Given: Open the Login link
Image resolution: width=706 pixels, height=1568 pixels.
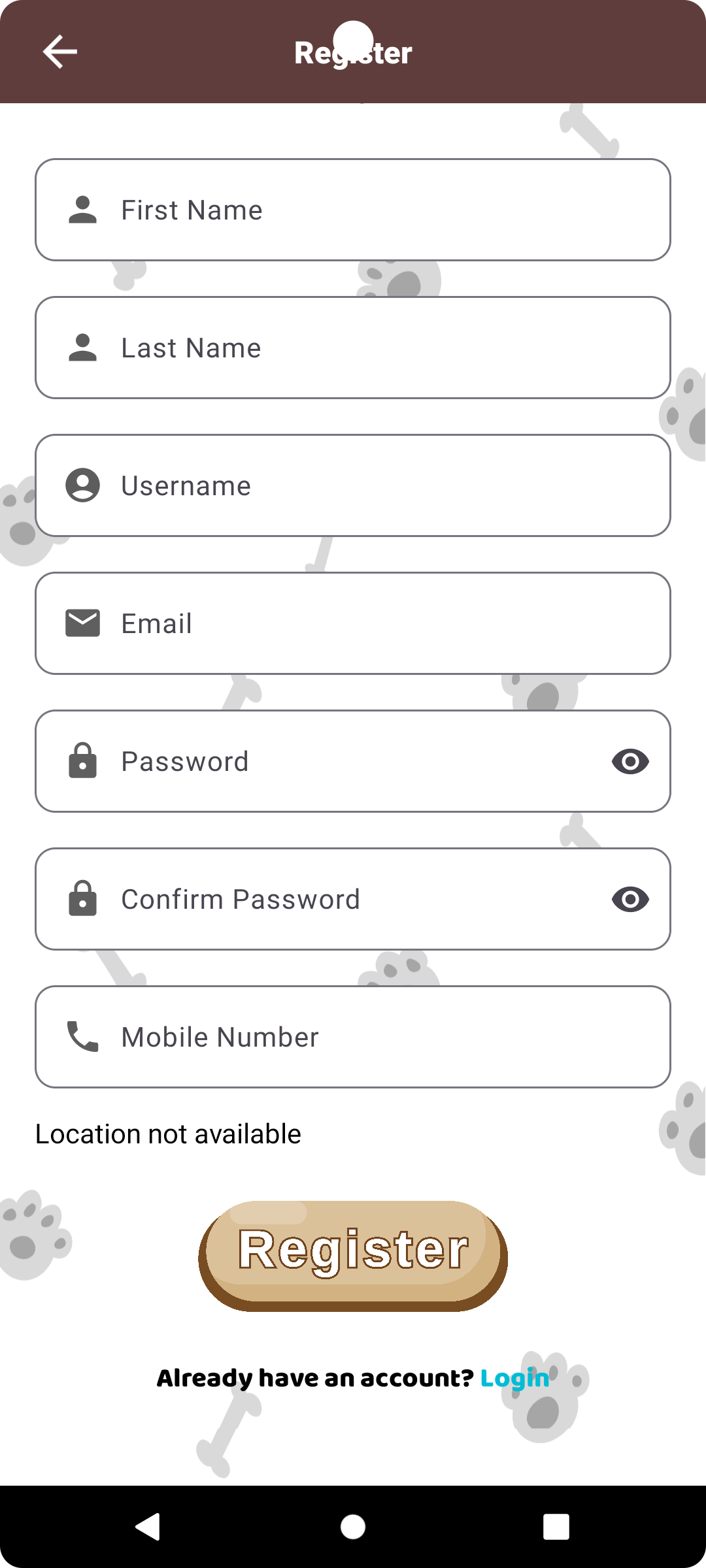Looking at the screenshot, I should point(514,1378).
